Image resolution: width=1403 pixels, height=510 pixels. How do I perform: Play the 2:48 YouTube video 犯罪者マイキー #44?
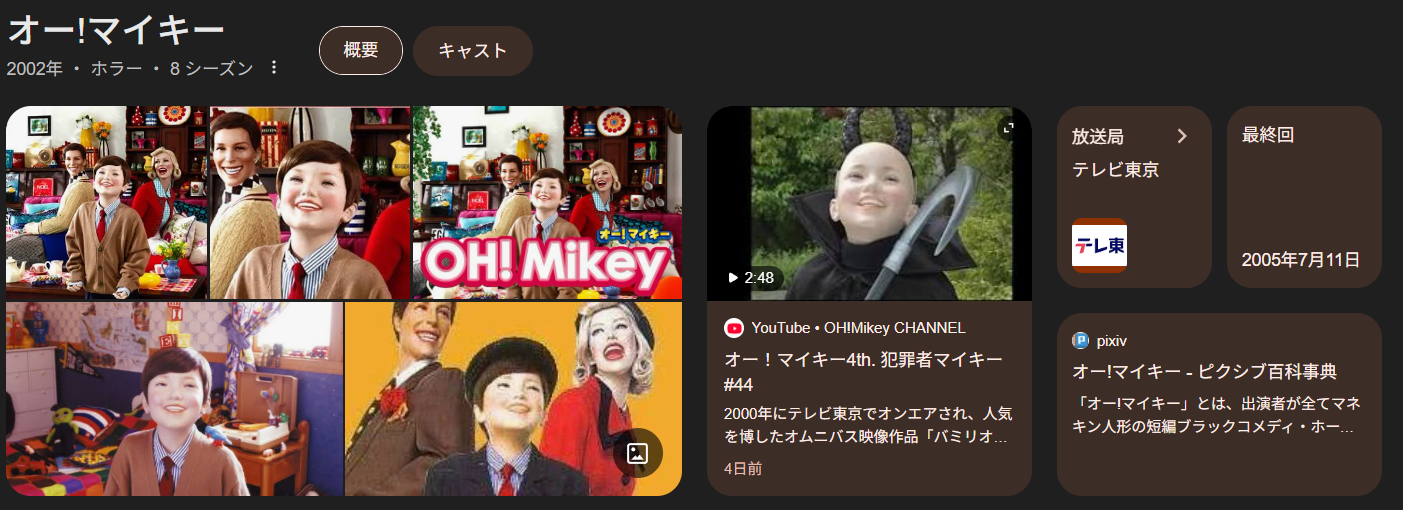[x=868, y=204]
